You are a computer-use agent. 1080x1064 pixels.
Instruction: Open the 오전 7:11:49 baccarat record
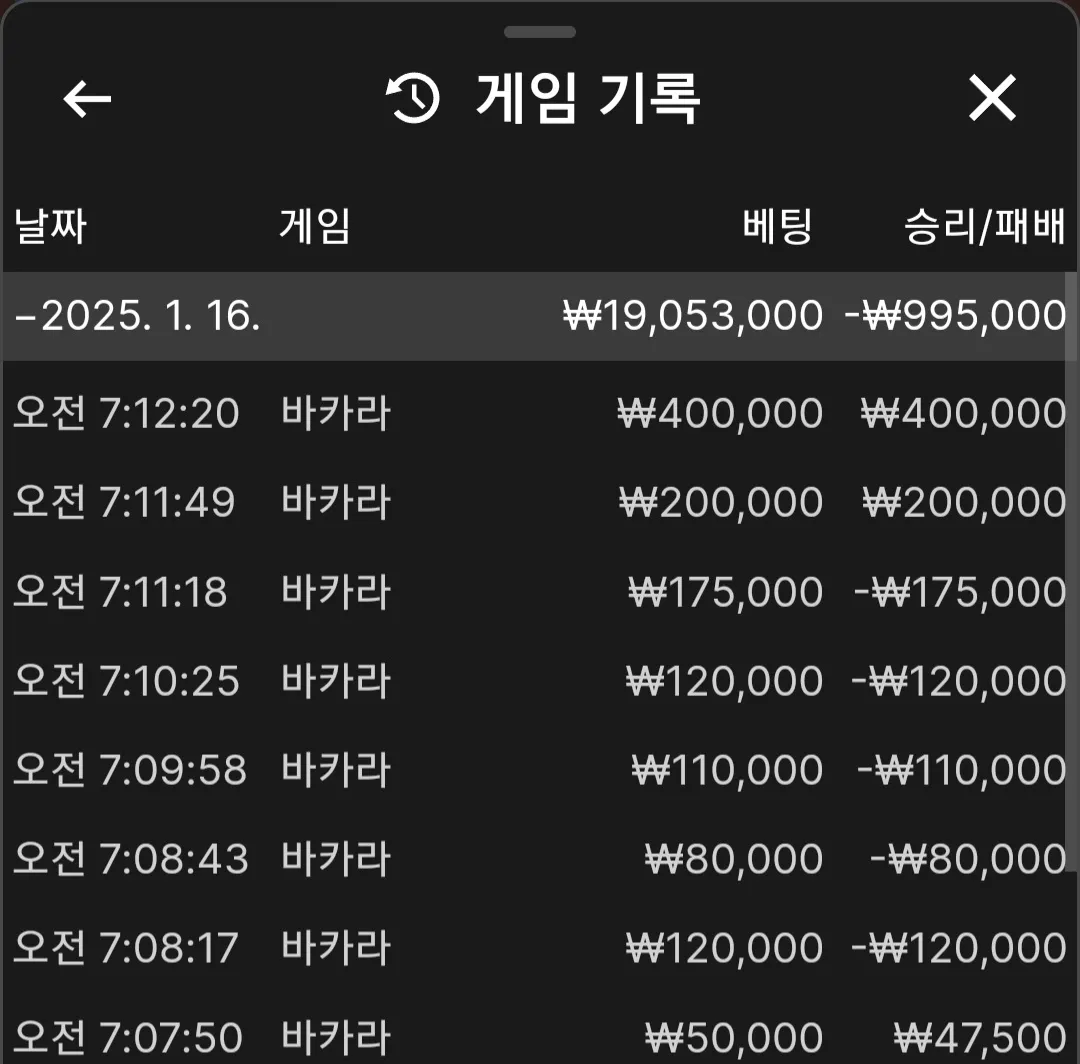coord(540,502)
